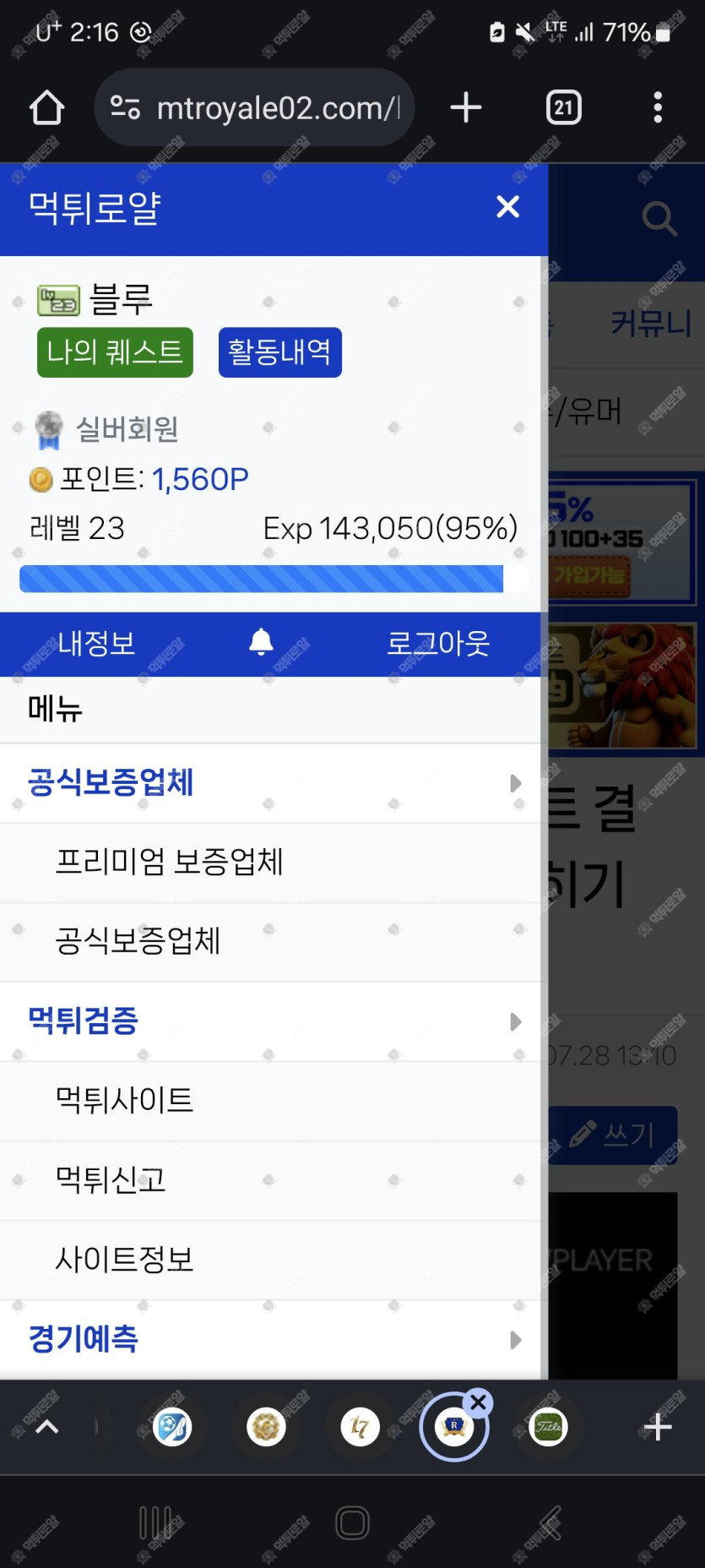Open a new browser tab
This screenshot has width=705, height=1568.
point(465,108)
